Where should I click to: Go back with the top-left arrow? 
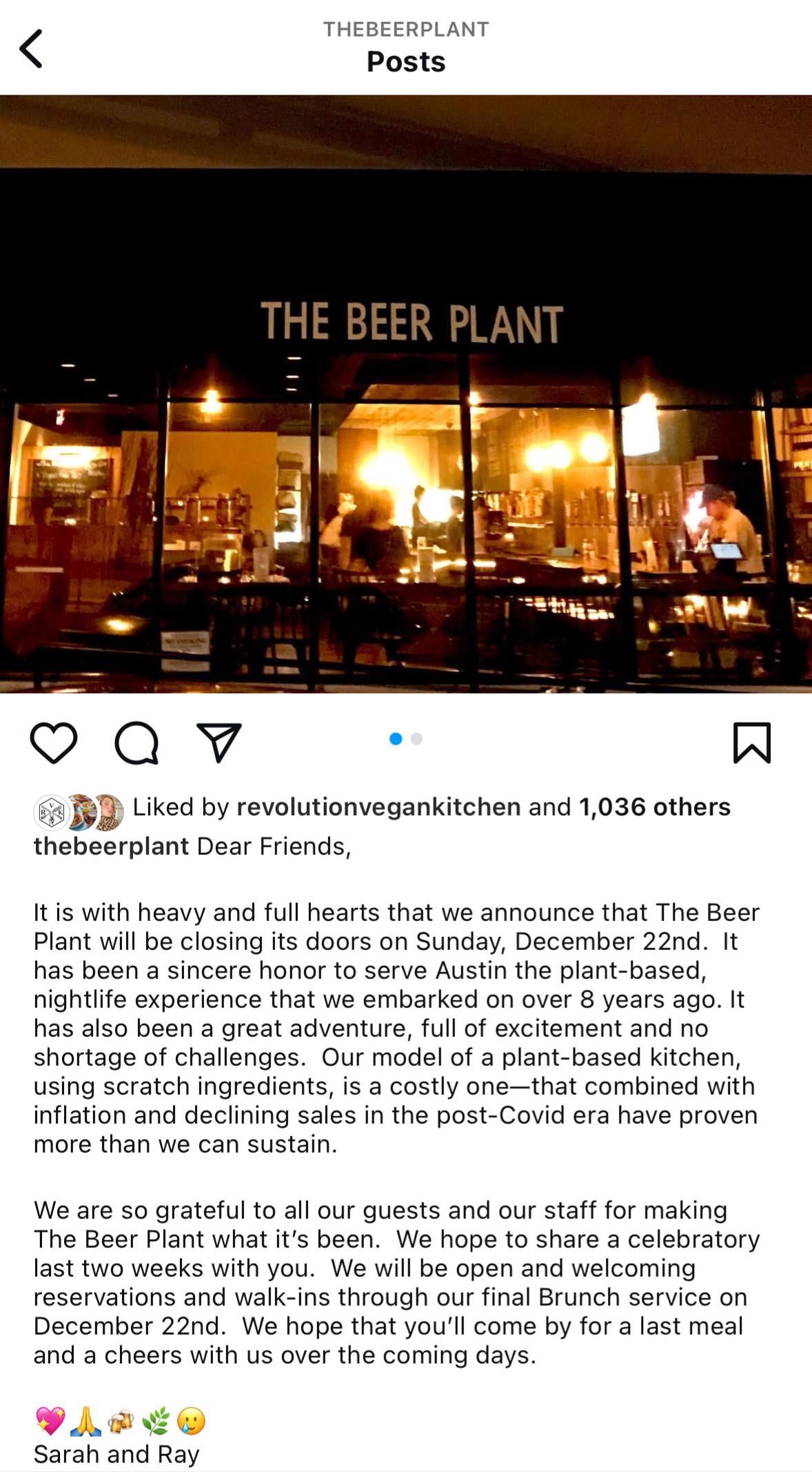(x=31, y=49)
